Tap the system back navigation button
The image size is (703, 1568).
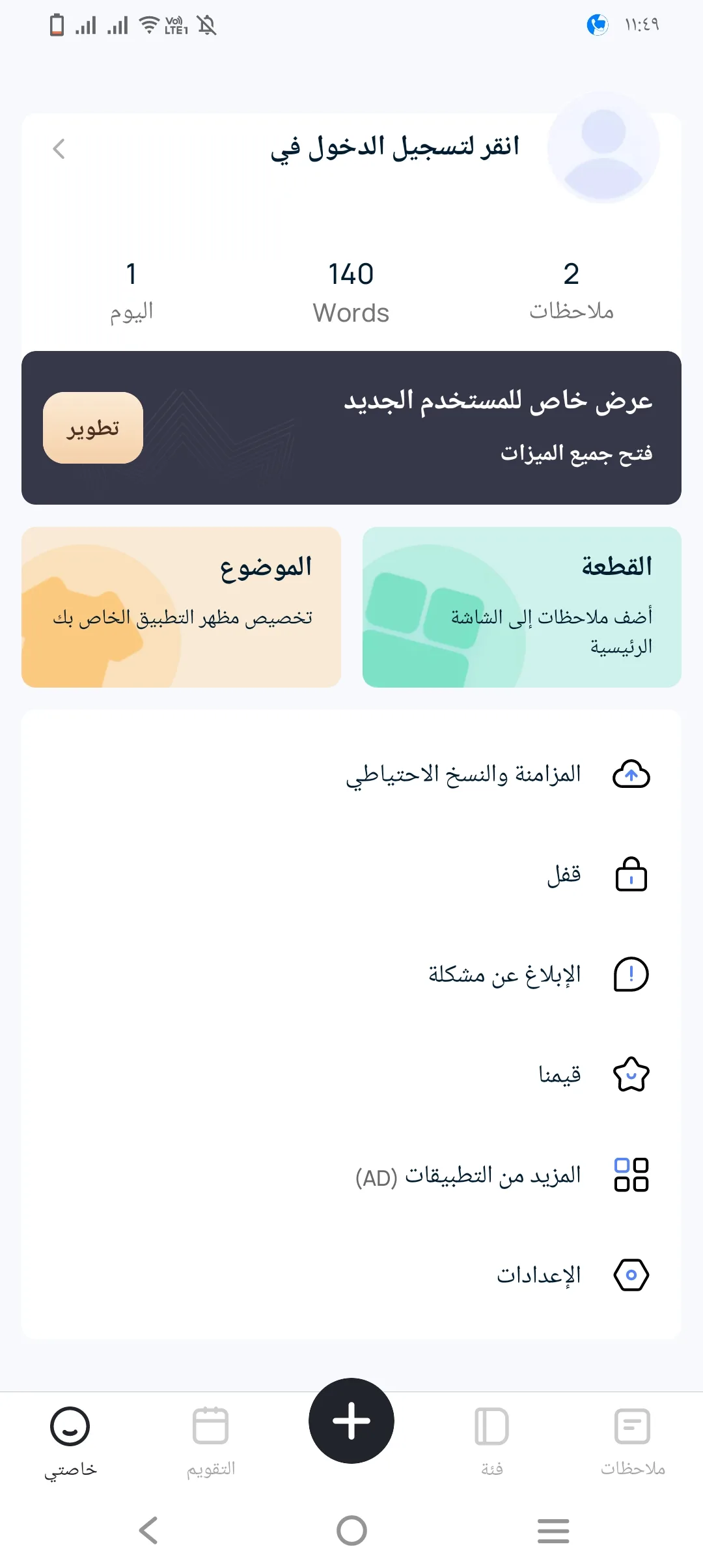pyautogui.click(x=148, y=1530)
